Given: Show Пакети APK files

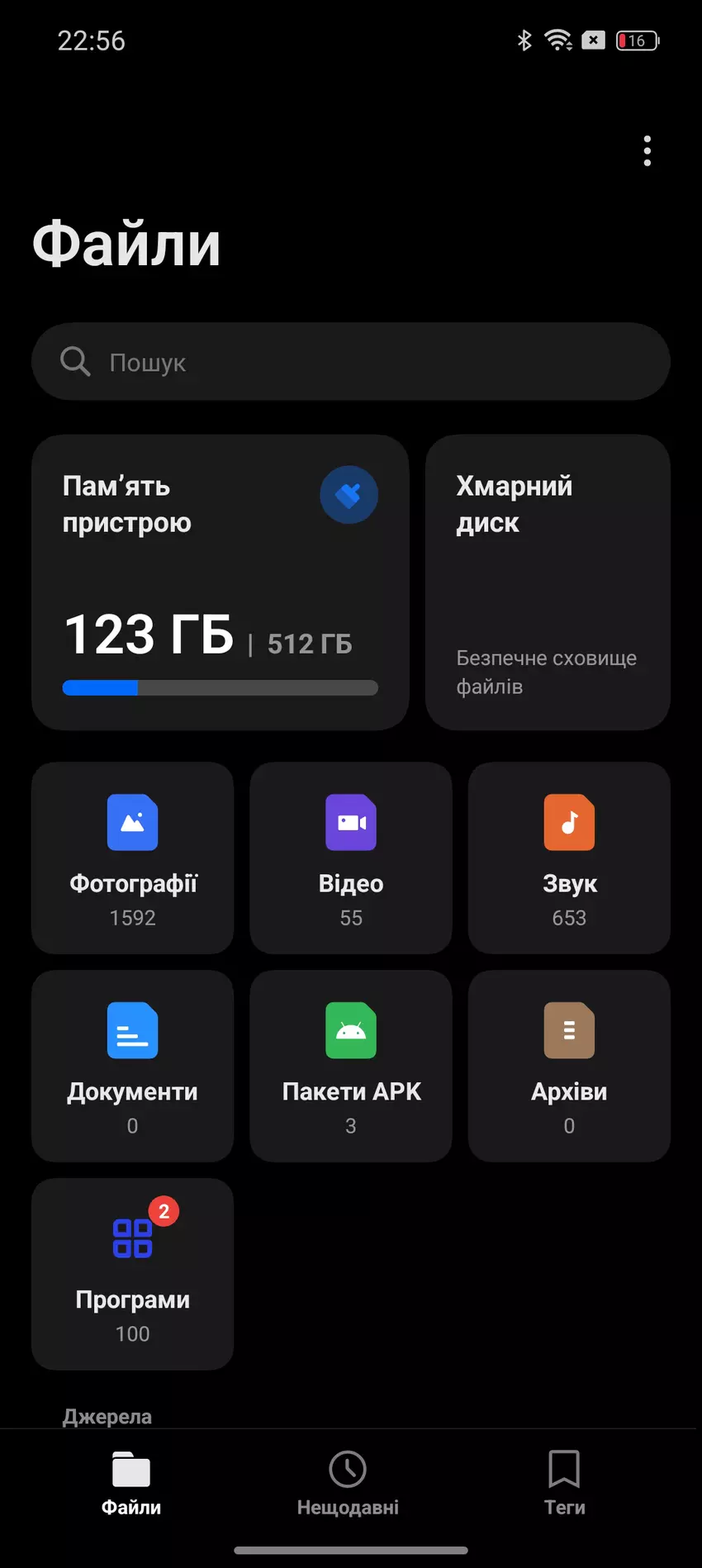Looking at the screenshot, I should tap(351, 1066).
